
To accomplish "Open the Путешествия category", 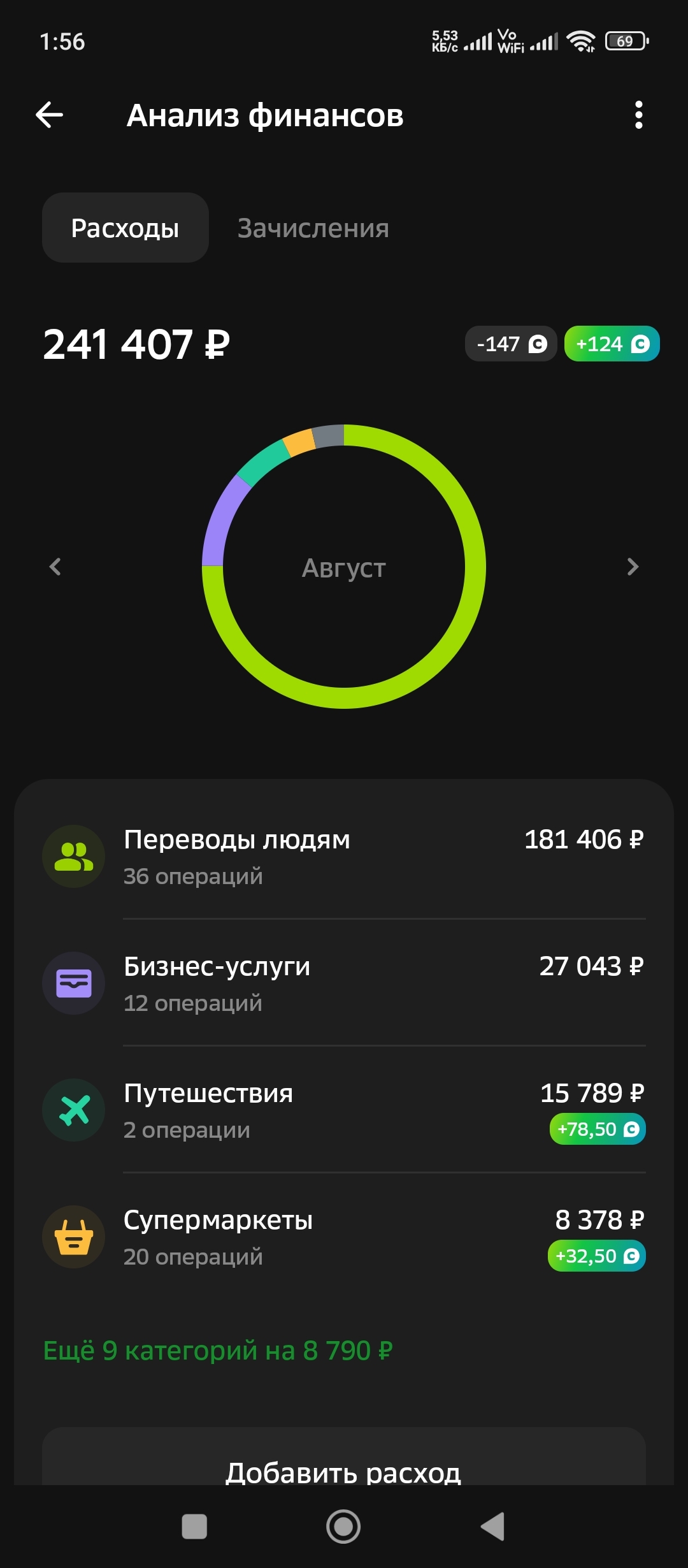I will 344,1110.
